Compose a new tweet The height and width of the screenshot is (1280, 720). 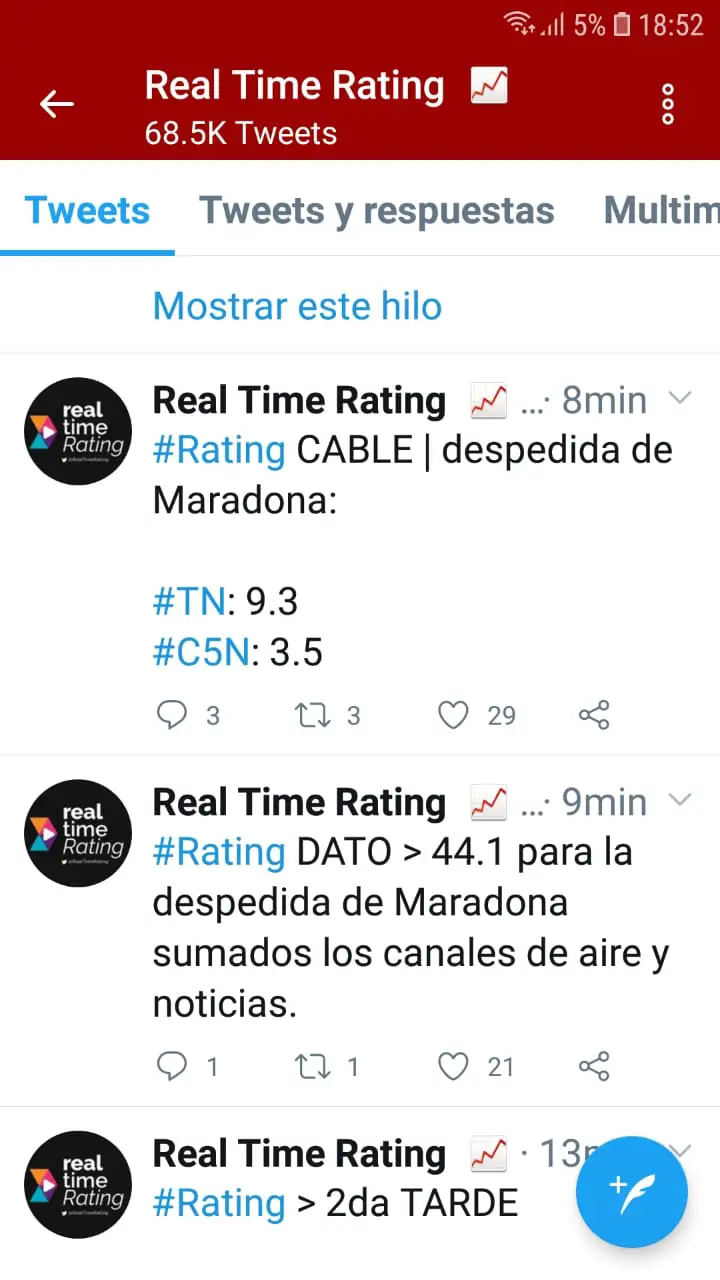pyautogui.click(x=631, y=1192)
